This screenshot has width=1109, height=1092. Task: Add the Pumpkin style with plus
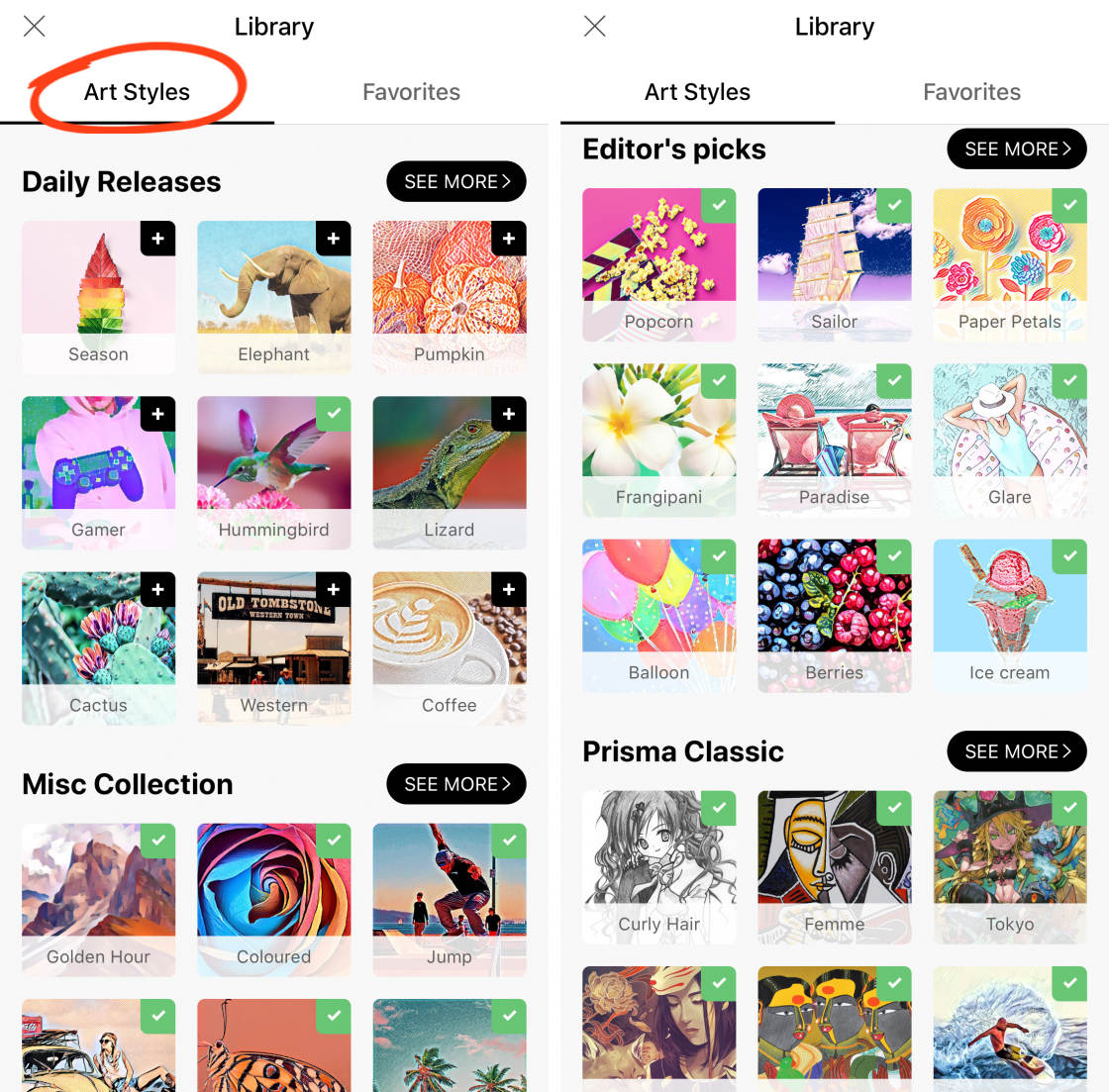pyautogui.click(x=508, y=239)
